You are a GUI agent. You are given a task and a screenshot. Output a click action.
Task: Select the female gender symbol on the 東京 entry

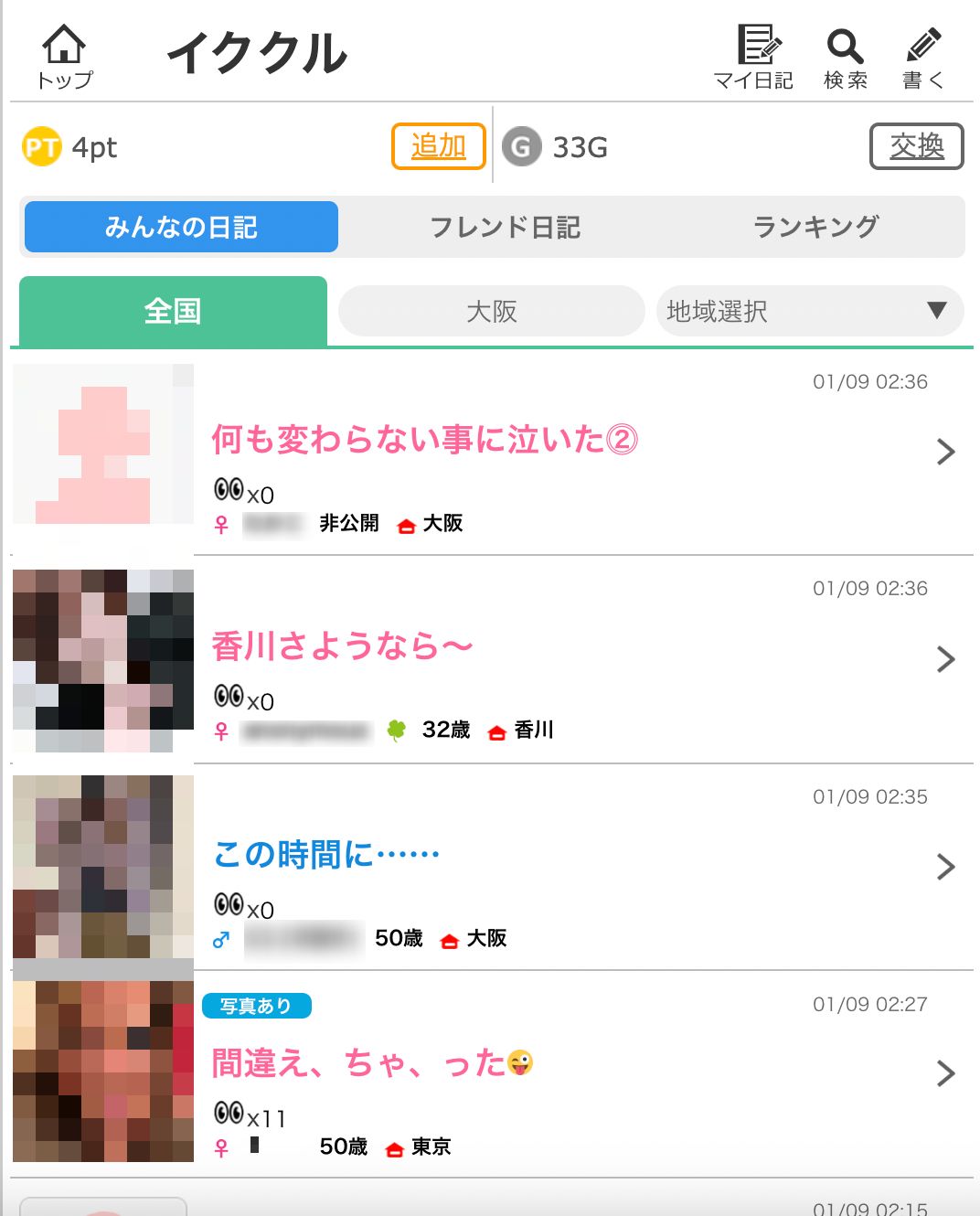click(x=222, y=1147)
